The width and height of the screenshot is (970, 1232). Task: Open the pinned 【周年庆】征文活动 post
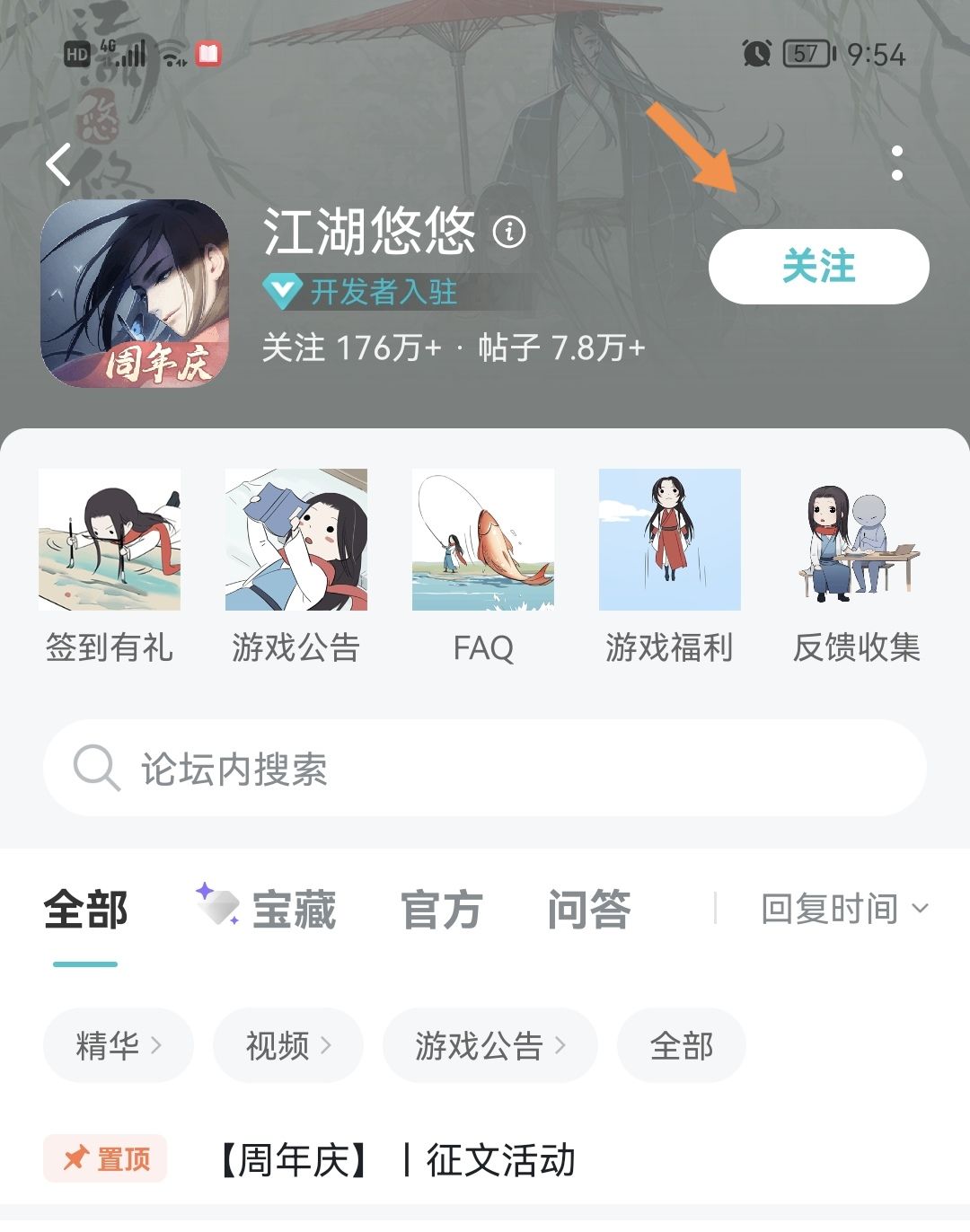[x=395, y=1161]
